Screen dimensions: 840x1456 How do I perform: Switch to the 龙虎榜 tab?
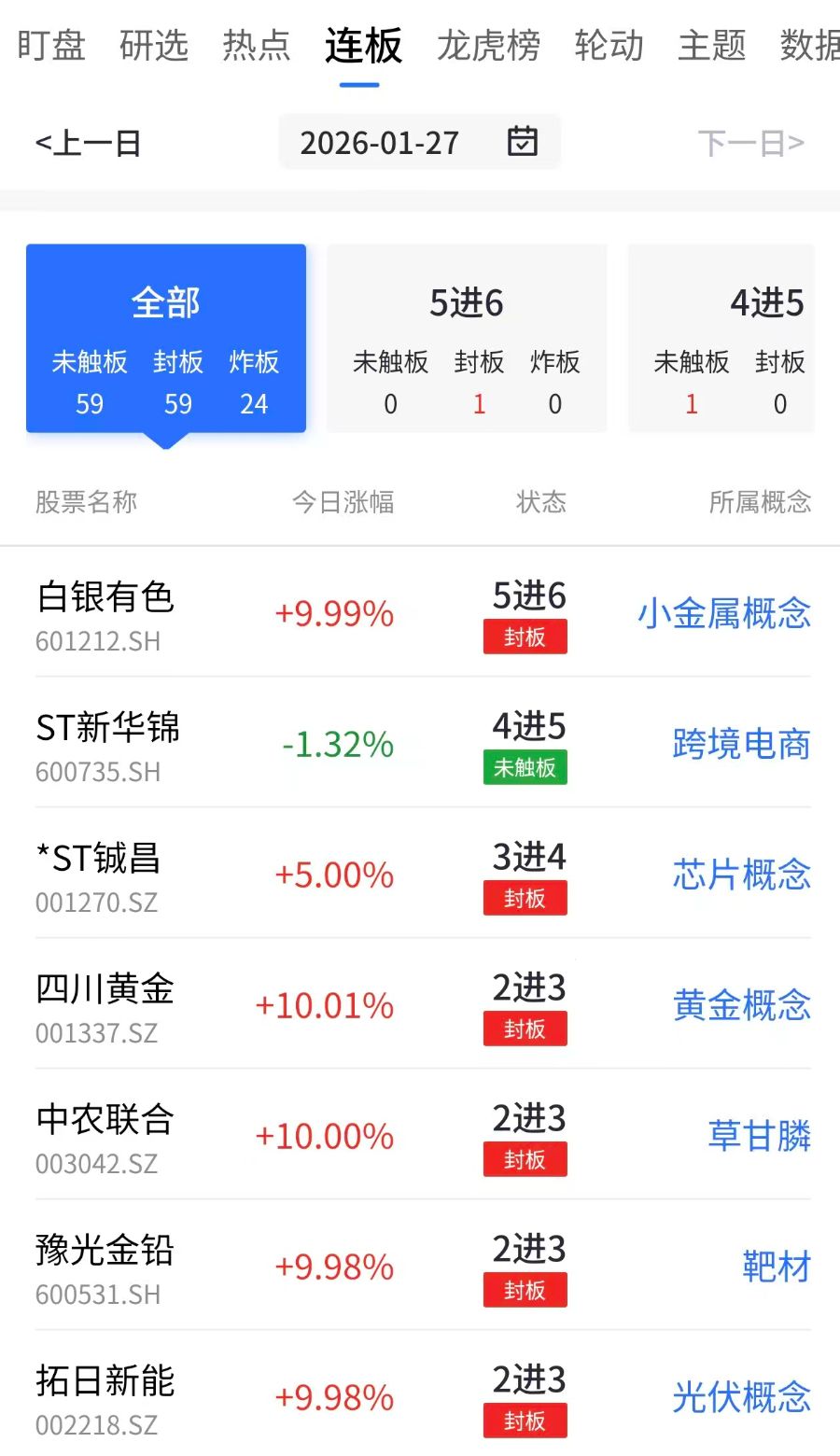tap(488, 45)
